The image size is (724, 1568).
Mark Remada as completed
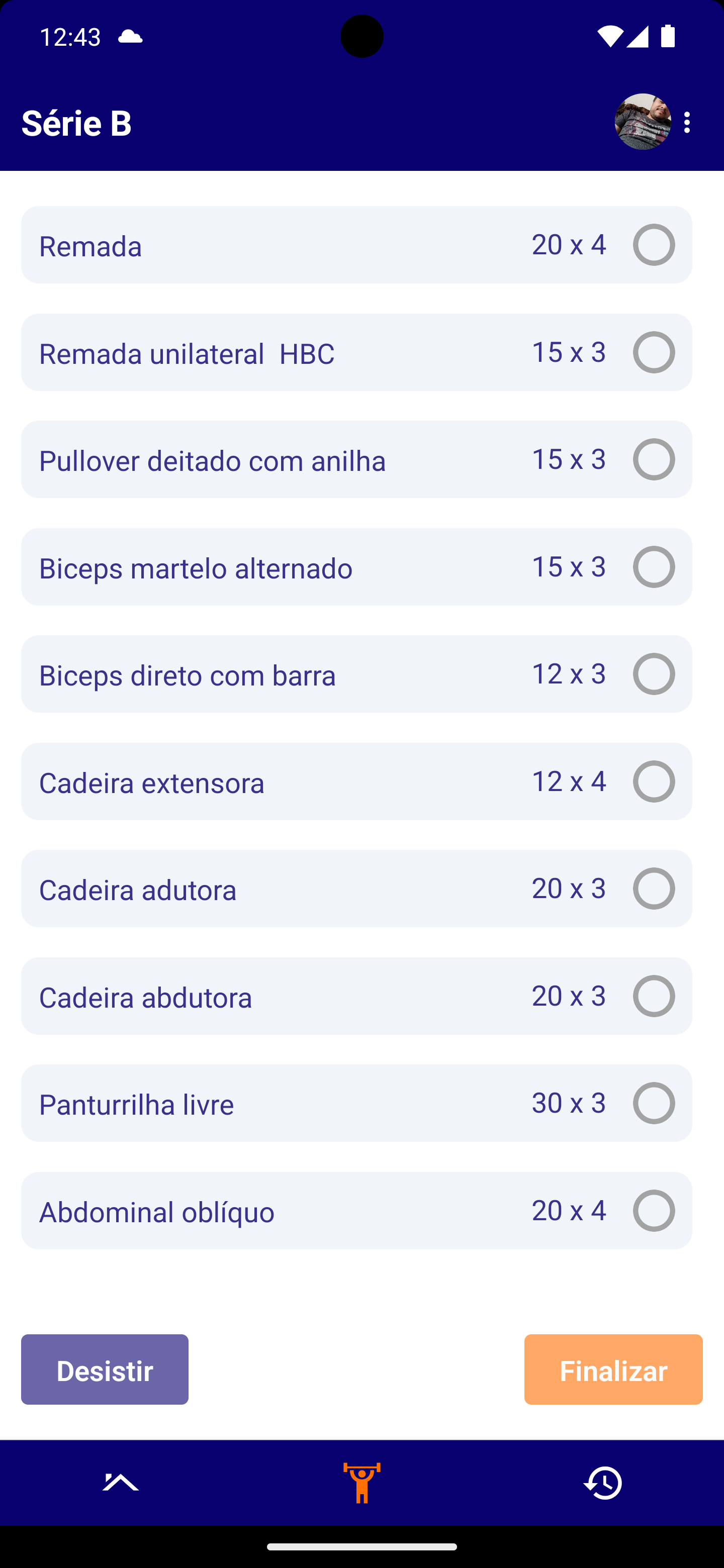(654, 245)
